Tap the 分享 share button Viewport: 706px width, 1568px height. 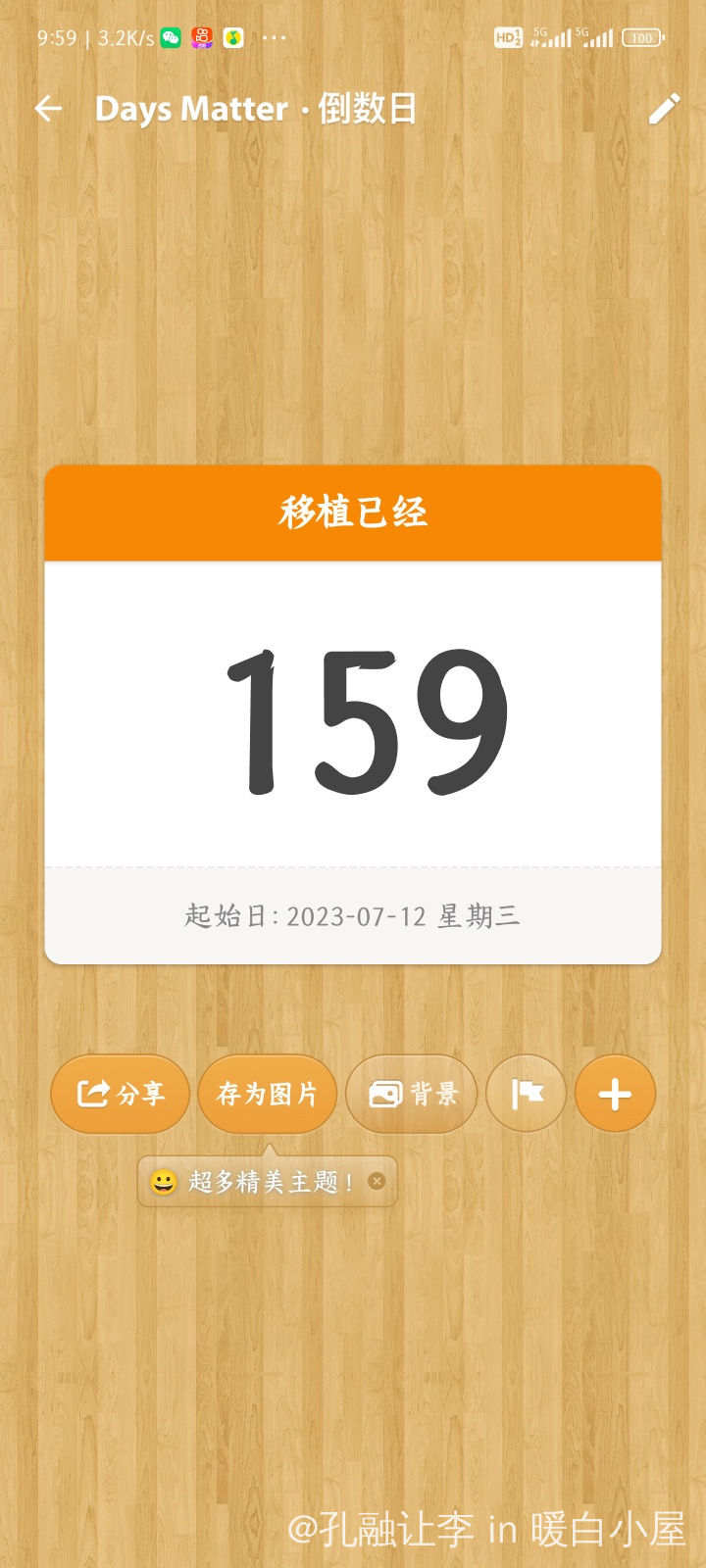point(120,1094)
